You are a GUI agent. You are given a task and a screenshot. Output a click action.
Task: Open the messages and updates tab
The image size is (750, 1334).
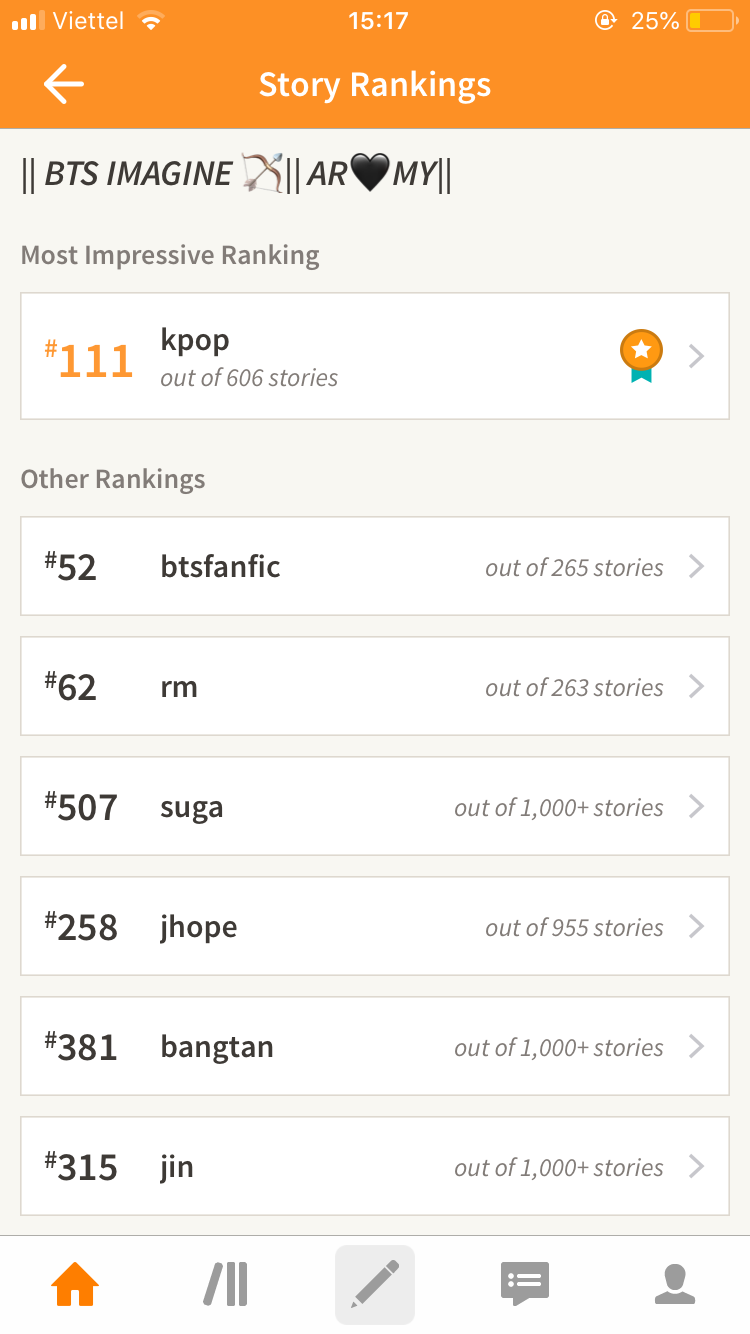pos(525,1284)
